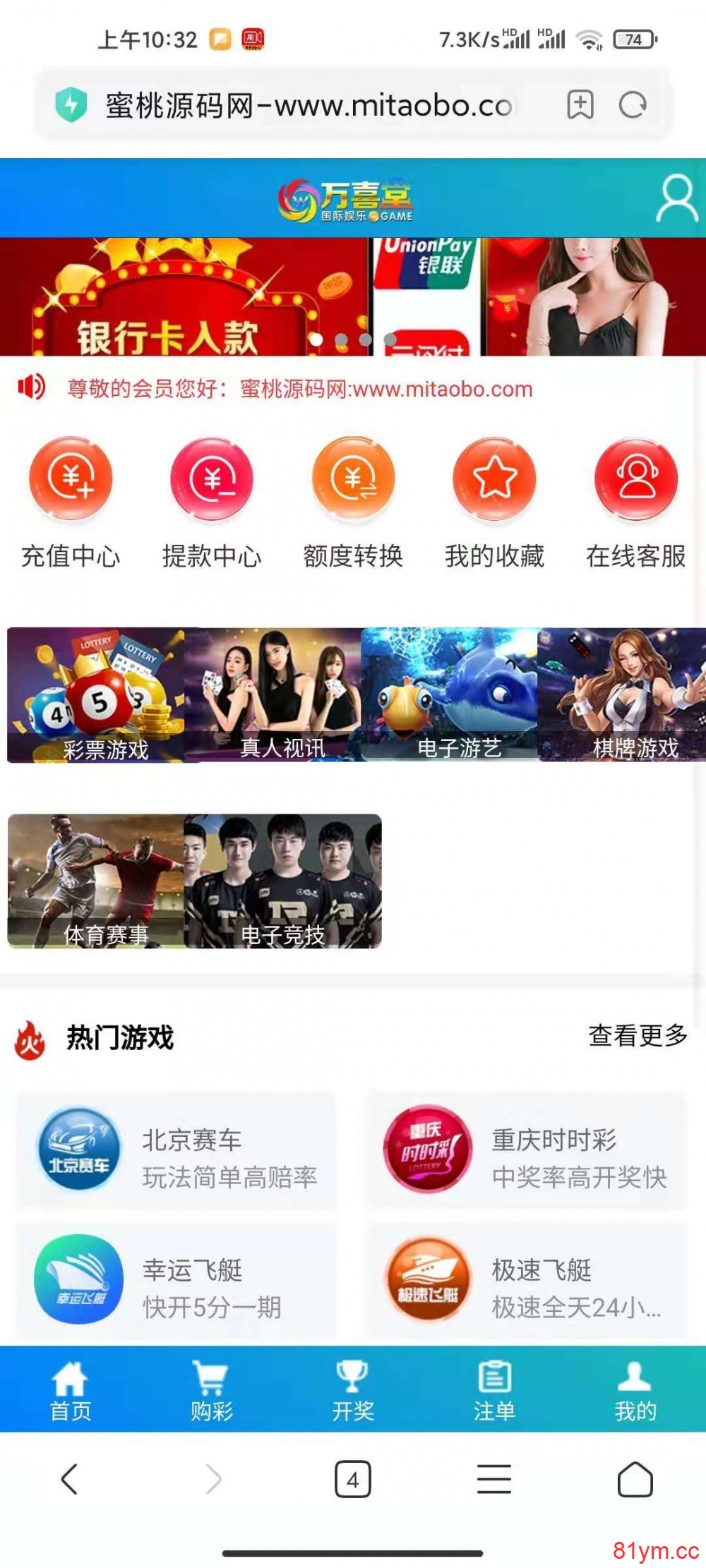Screen dimensions: 706x1568
Task: Open 额度转换 balance transfer icon
Action: coord(353,478)
